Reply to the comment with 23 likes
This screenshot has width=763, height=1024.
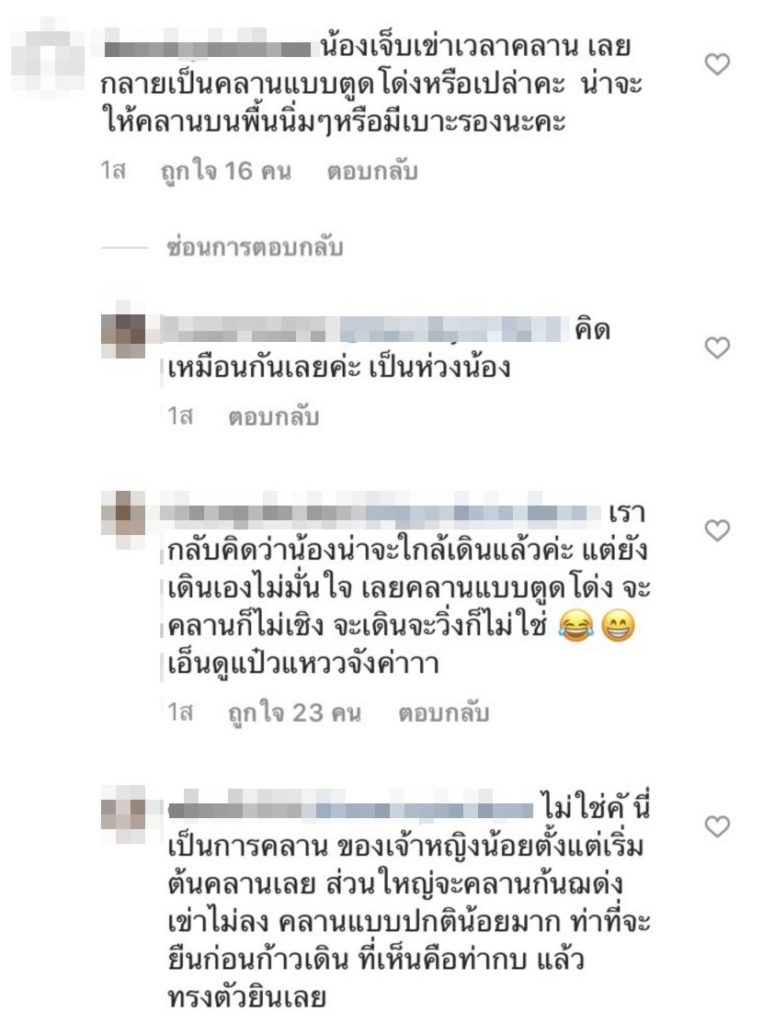pos(443,714)
